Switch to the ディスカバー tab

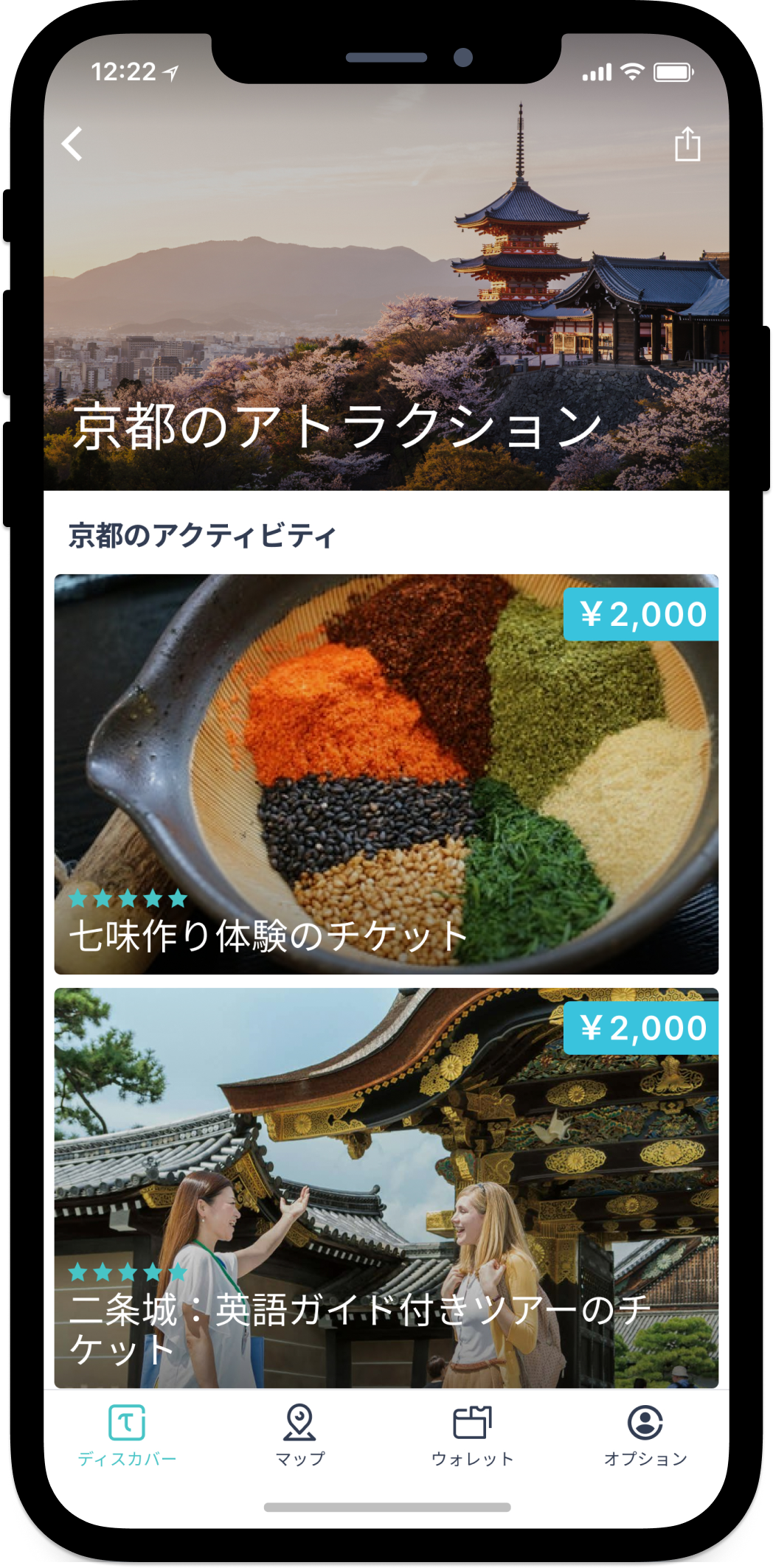click(127, 1435)
